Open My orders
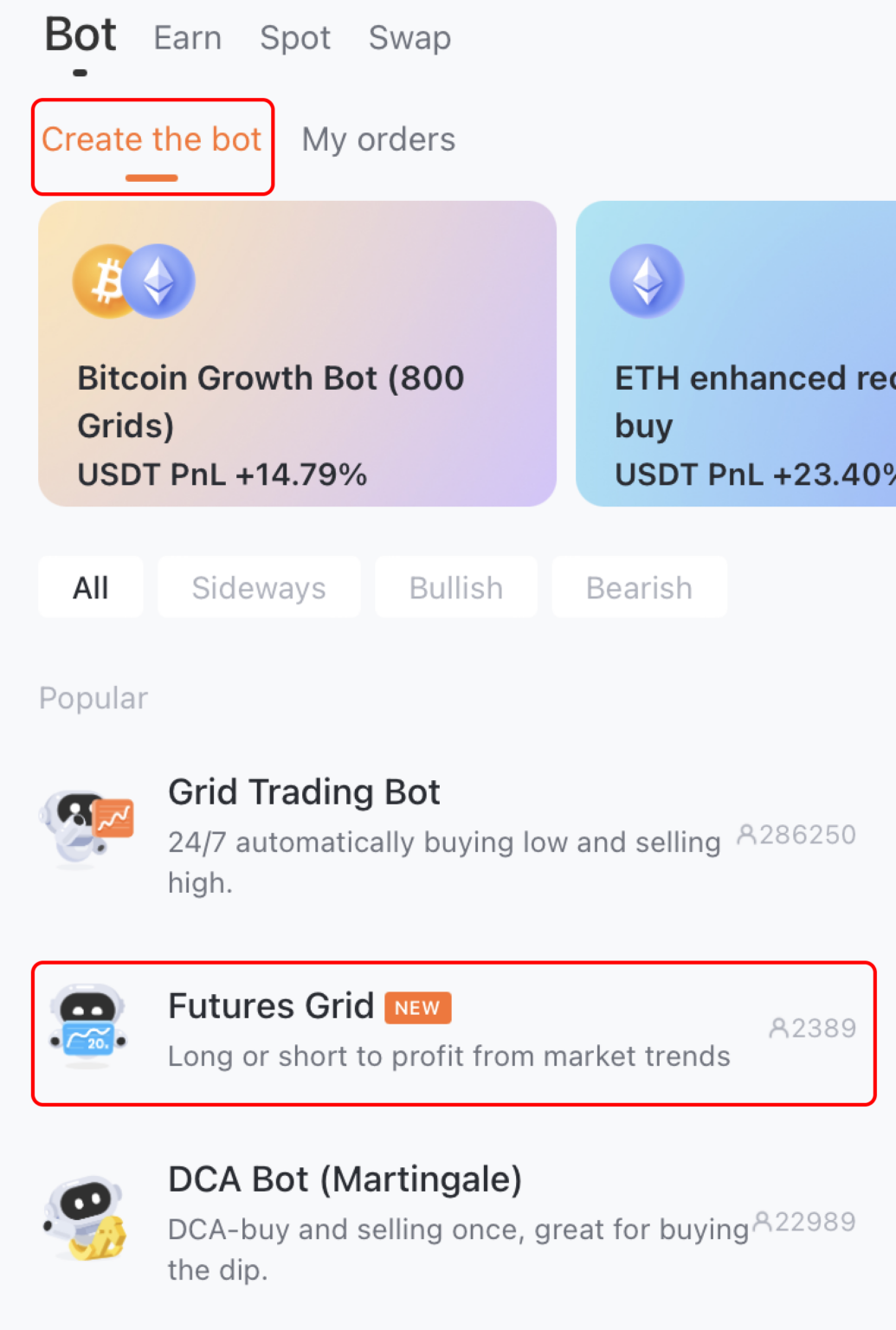Viewport: 896px width, 1330px height. coord(377,139)
